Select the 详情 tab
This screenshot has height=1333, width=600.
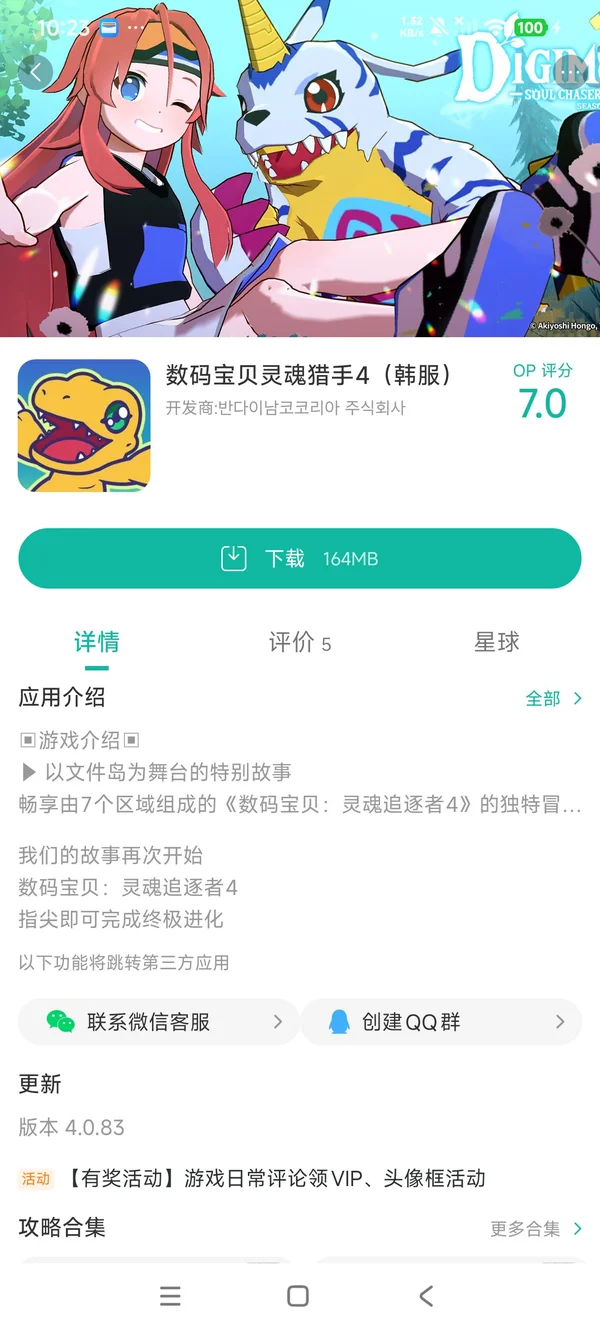pos(97,643)
